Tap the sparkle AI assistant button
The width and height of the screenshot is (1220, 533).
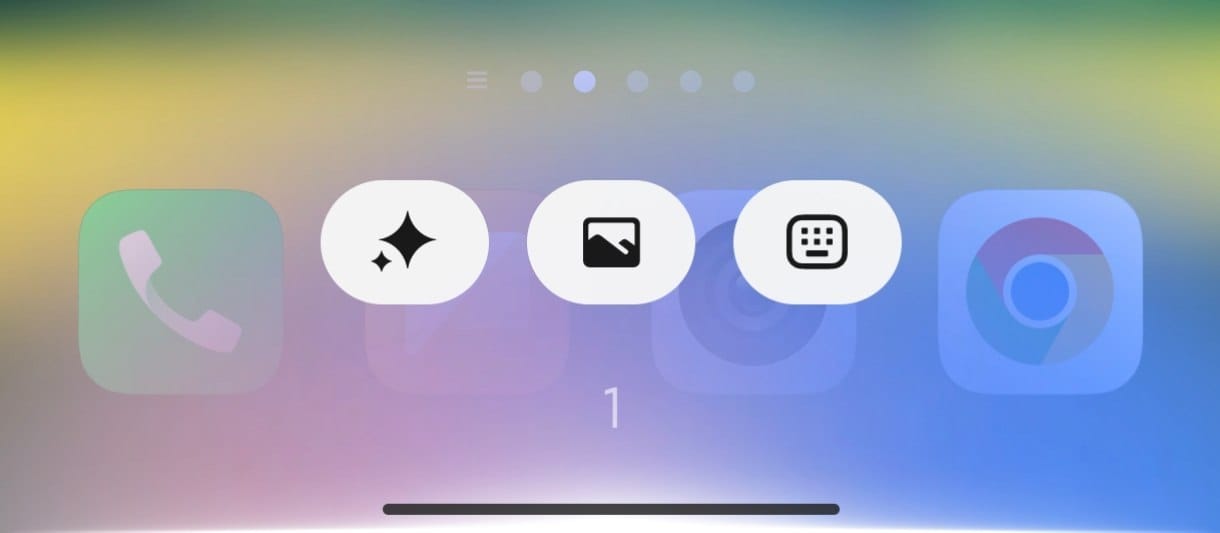(404, 242)
